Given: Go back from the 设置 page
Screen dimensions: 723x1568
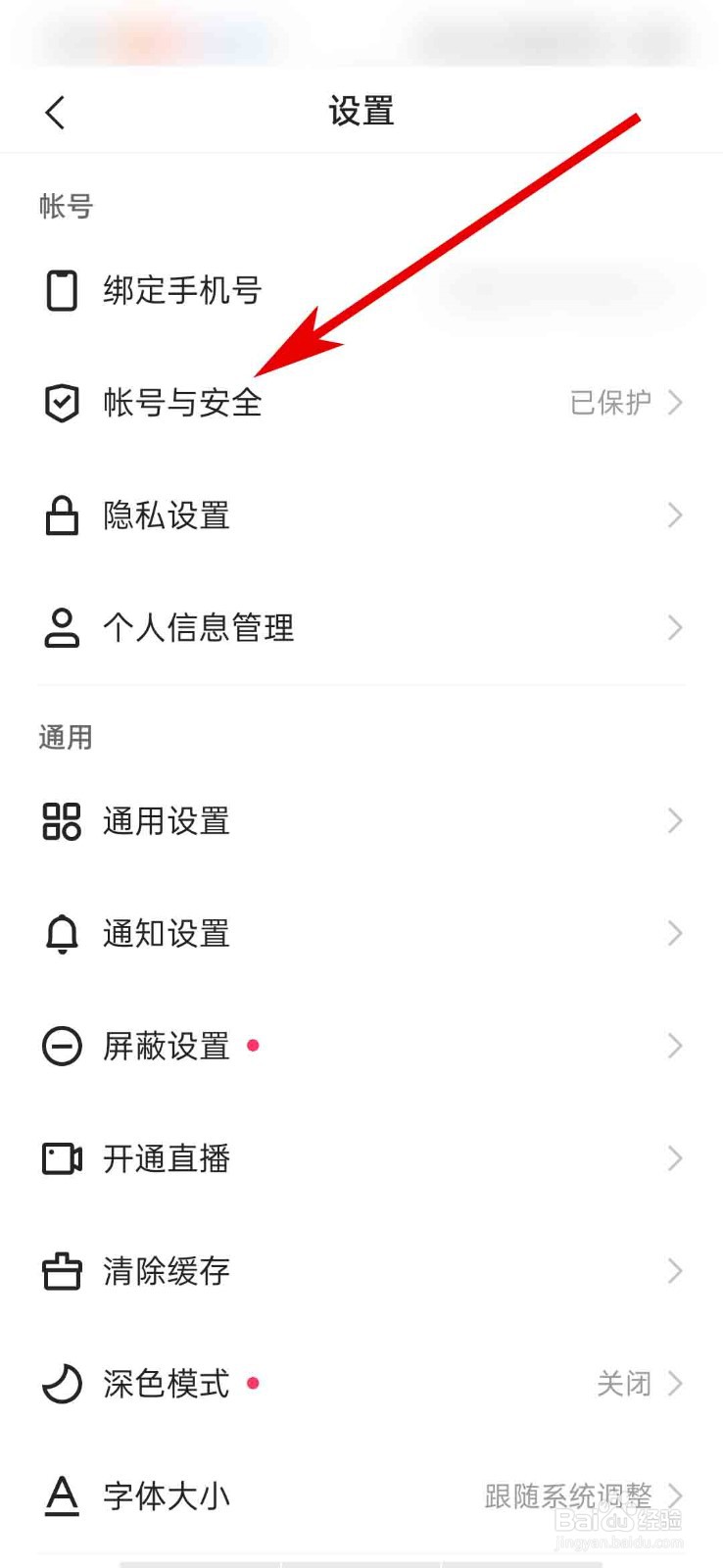Looking at the screenshot, I should coord(56,113).
